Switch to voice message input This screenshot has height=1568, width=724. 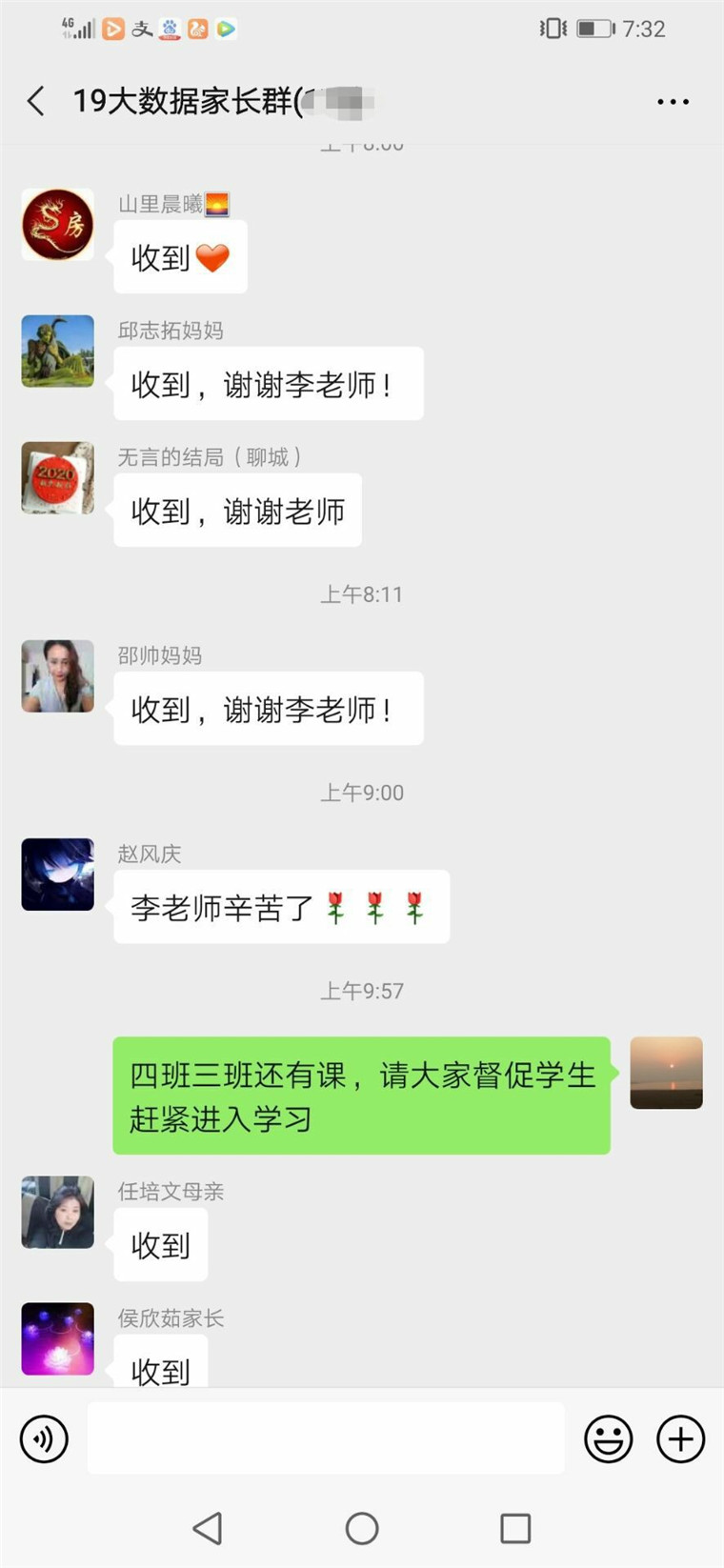[44, 1438]
